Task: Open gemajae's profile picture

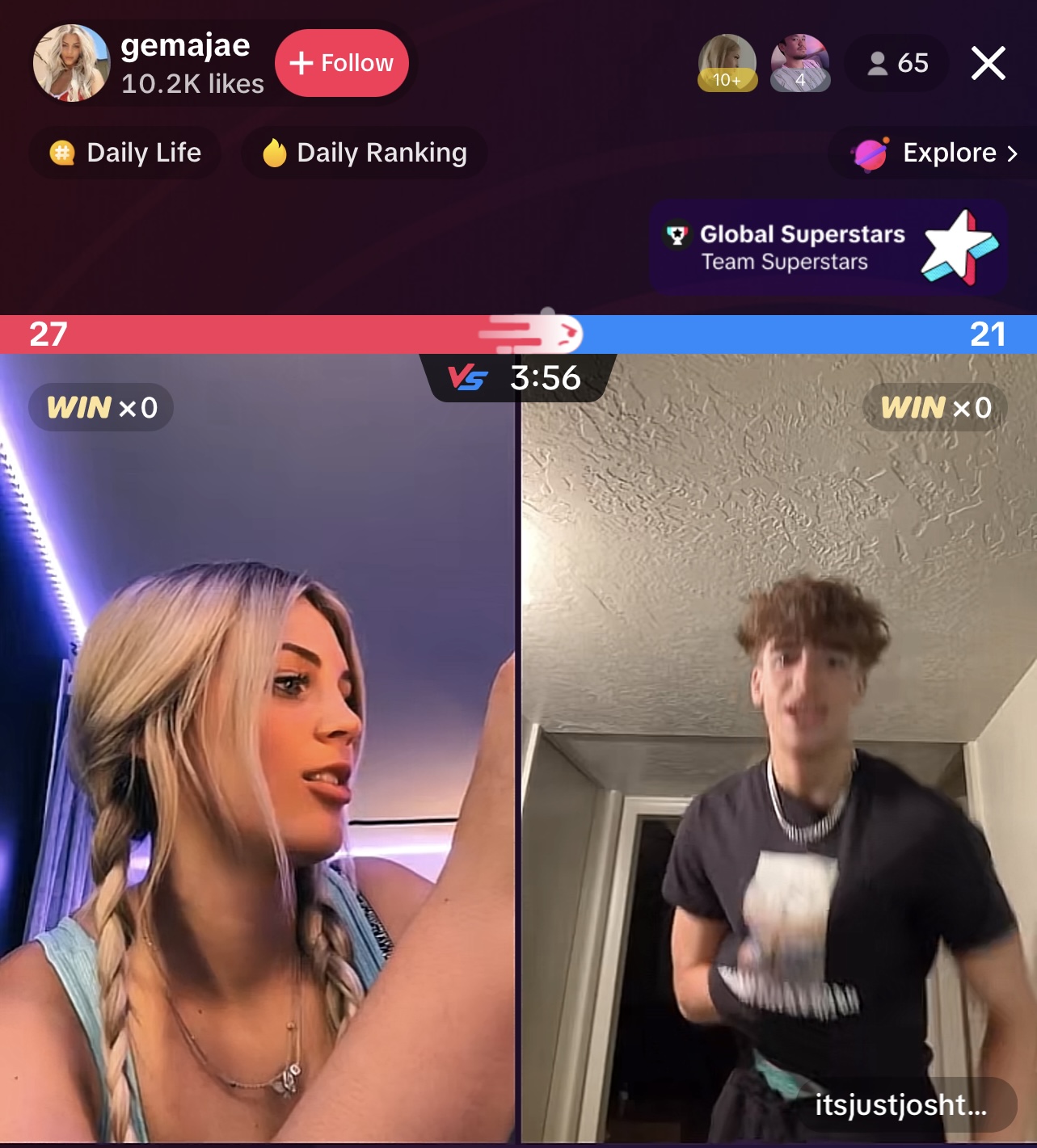Action: click(71, 63)
